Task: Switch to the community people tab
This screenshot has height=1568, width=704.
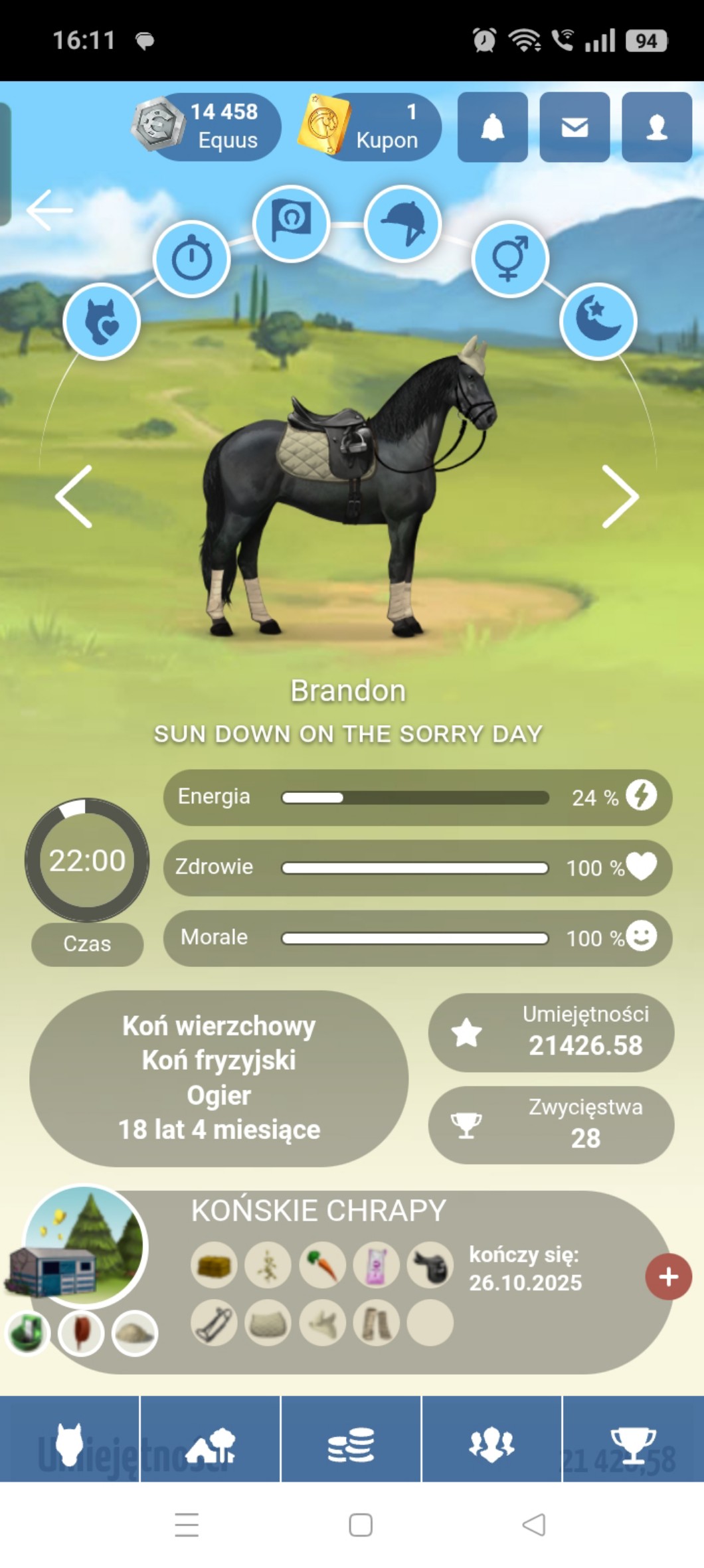Action: click(x=491, y=1438)
